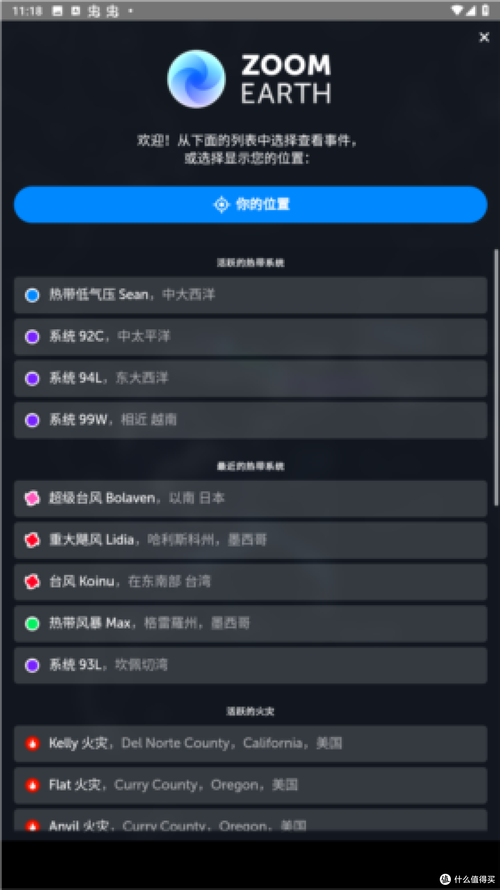Viewport: 500px width, 890px height.
Task: Open 系统 99W near 越南
Action: (x=250, y=420)
